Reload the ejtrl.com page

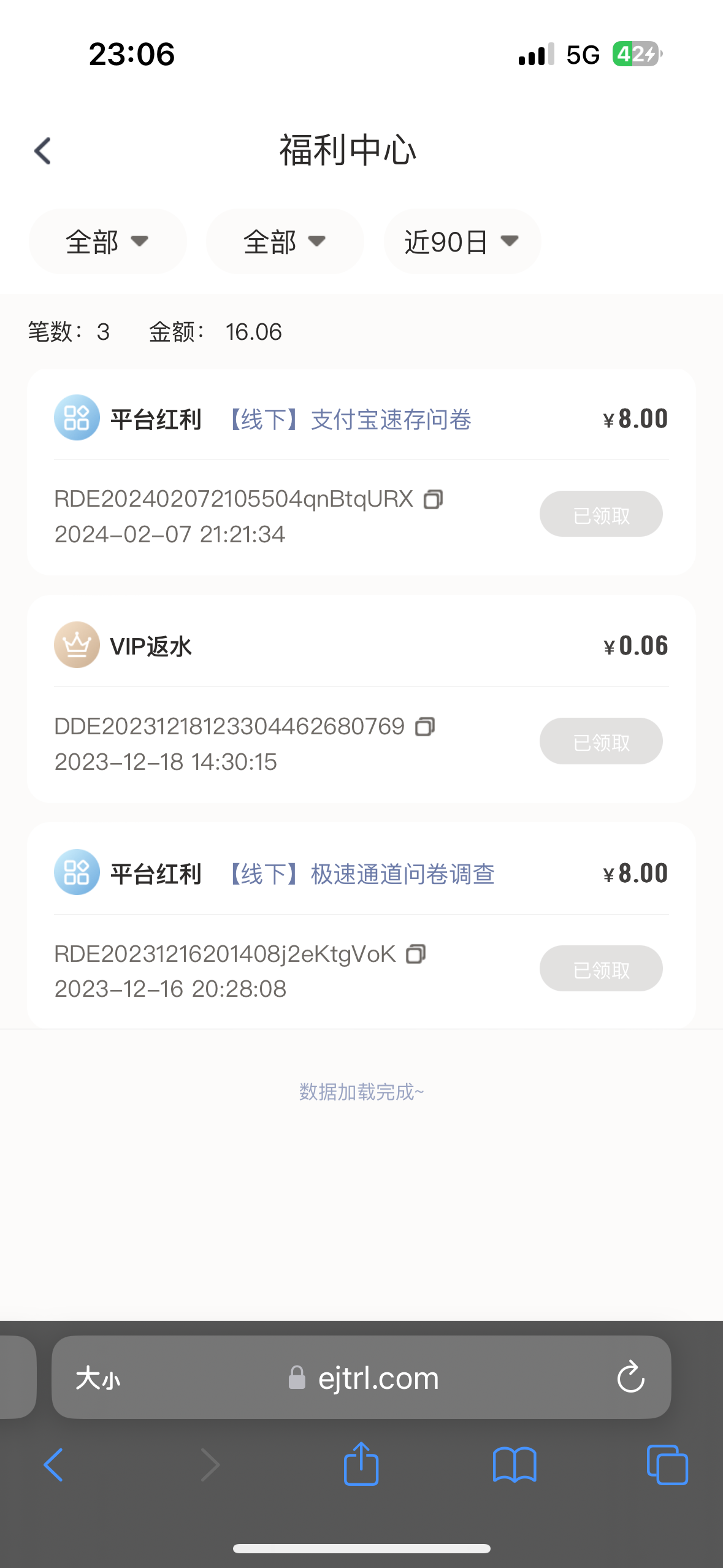(x=630, y=1378)
